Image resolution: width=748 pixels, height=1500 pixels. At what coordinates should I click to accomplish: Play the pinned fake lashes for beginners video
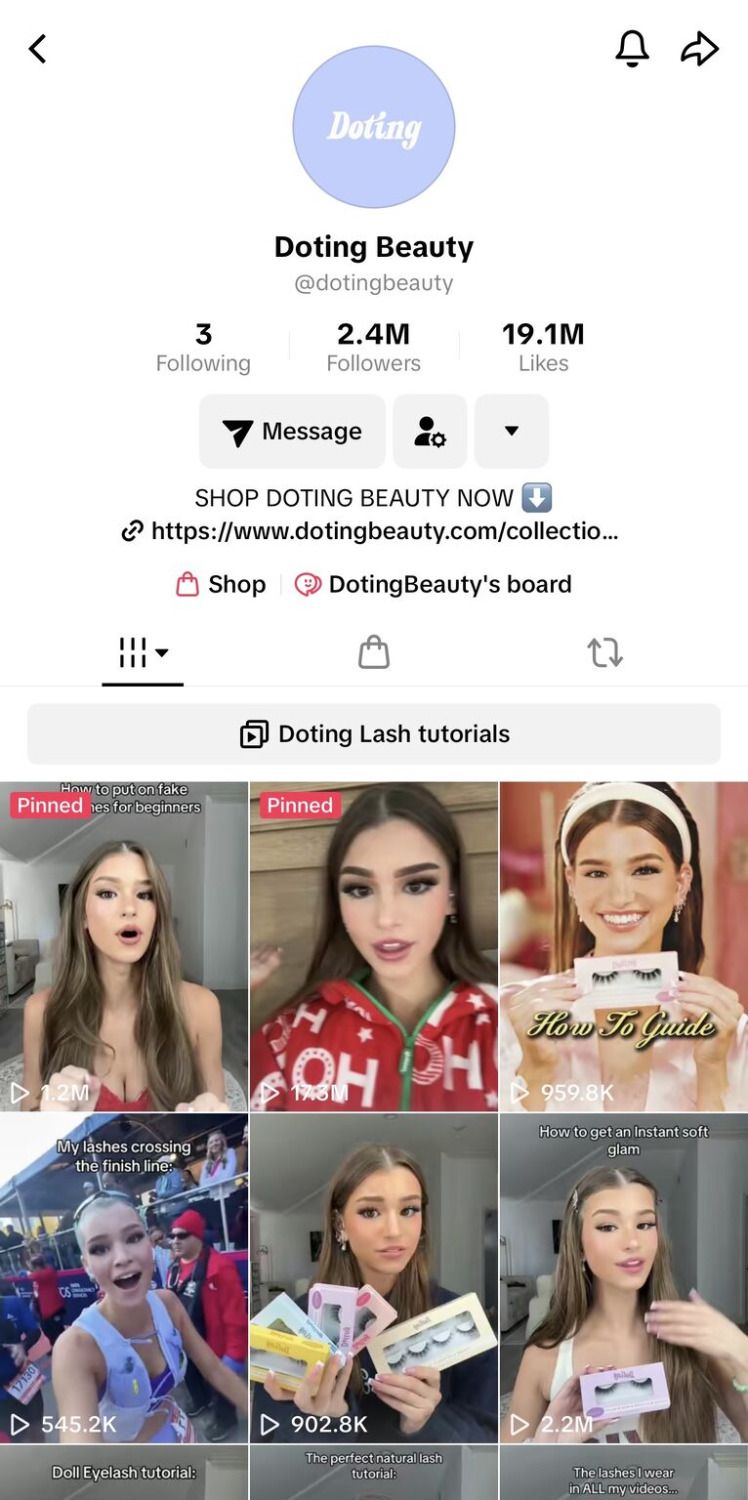click(x=123, y=946)
